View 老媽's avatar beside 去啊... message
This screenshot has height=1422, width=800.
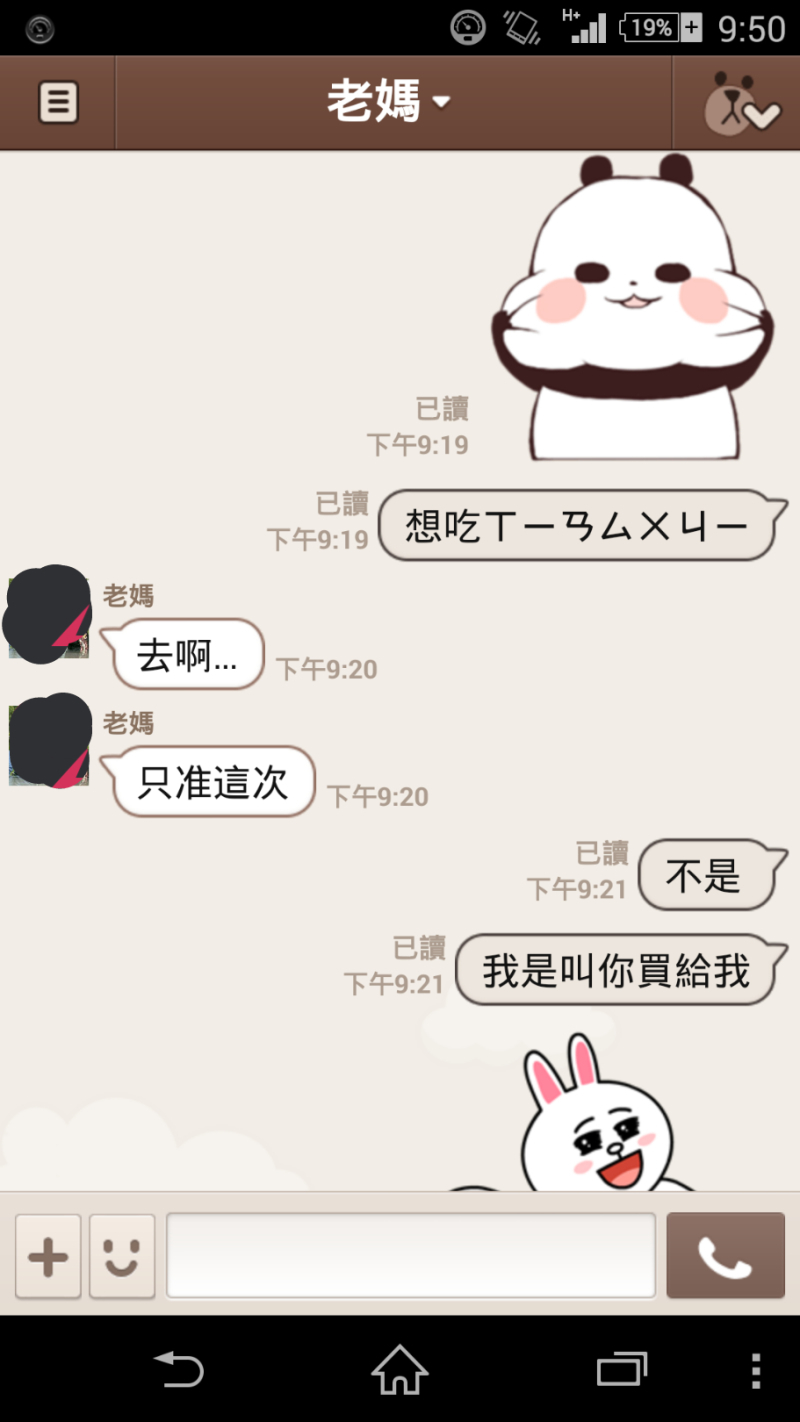point(48,614)
